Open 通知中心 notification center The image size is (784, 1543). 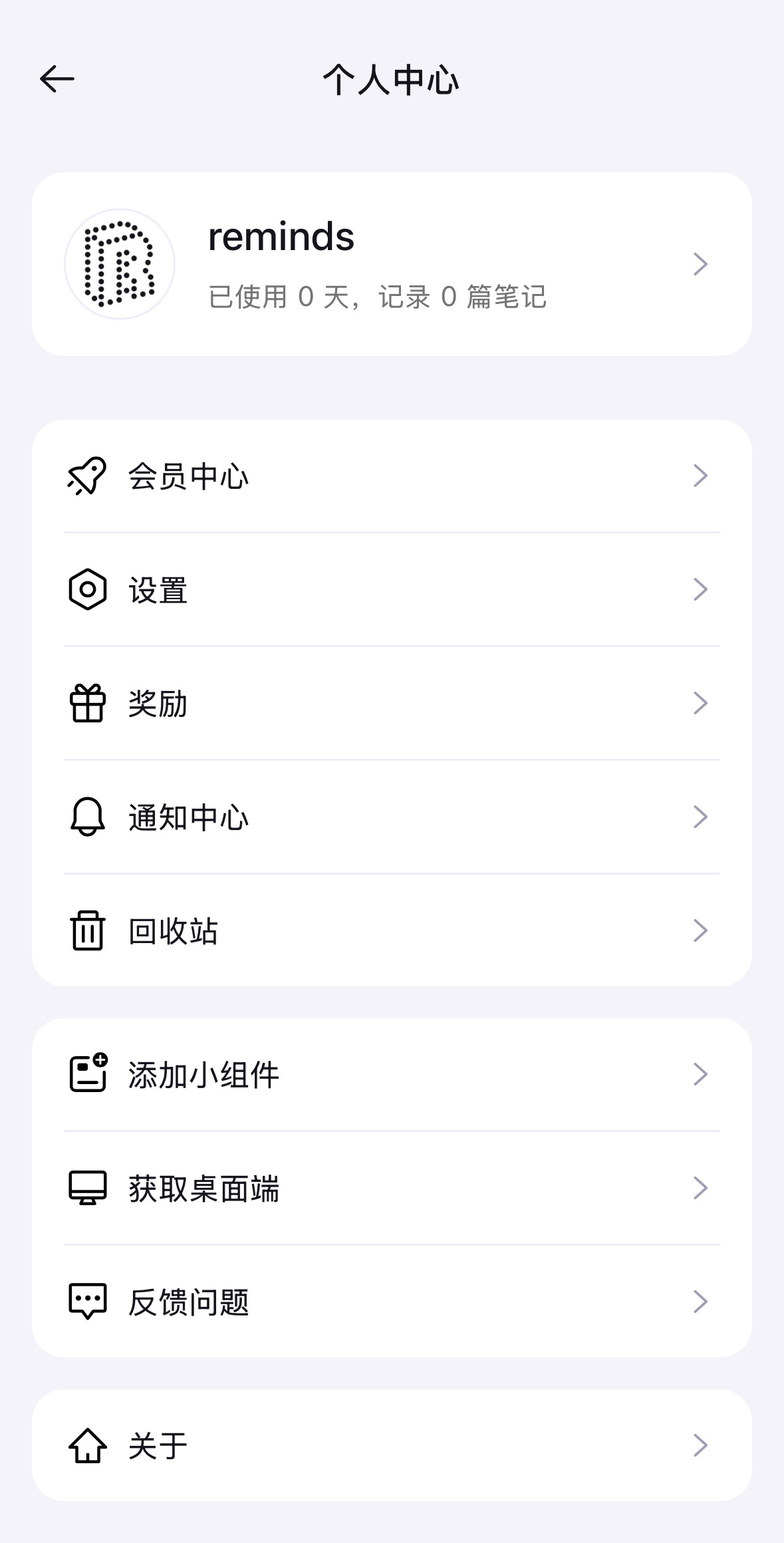[x=392, y=817]
